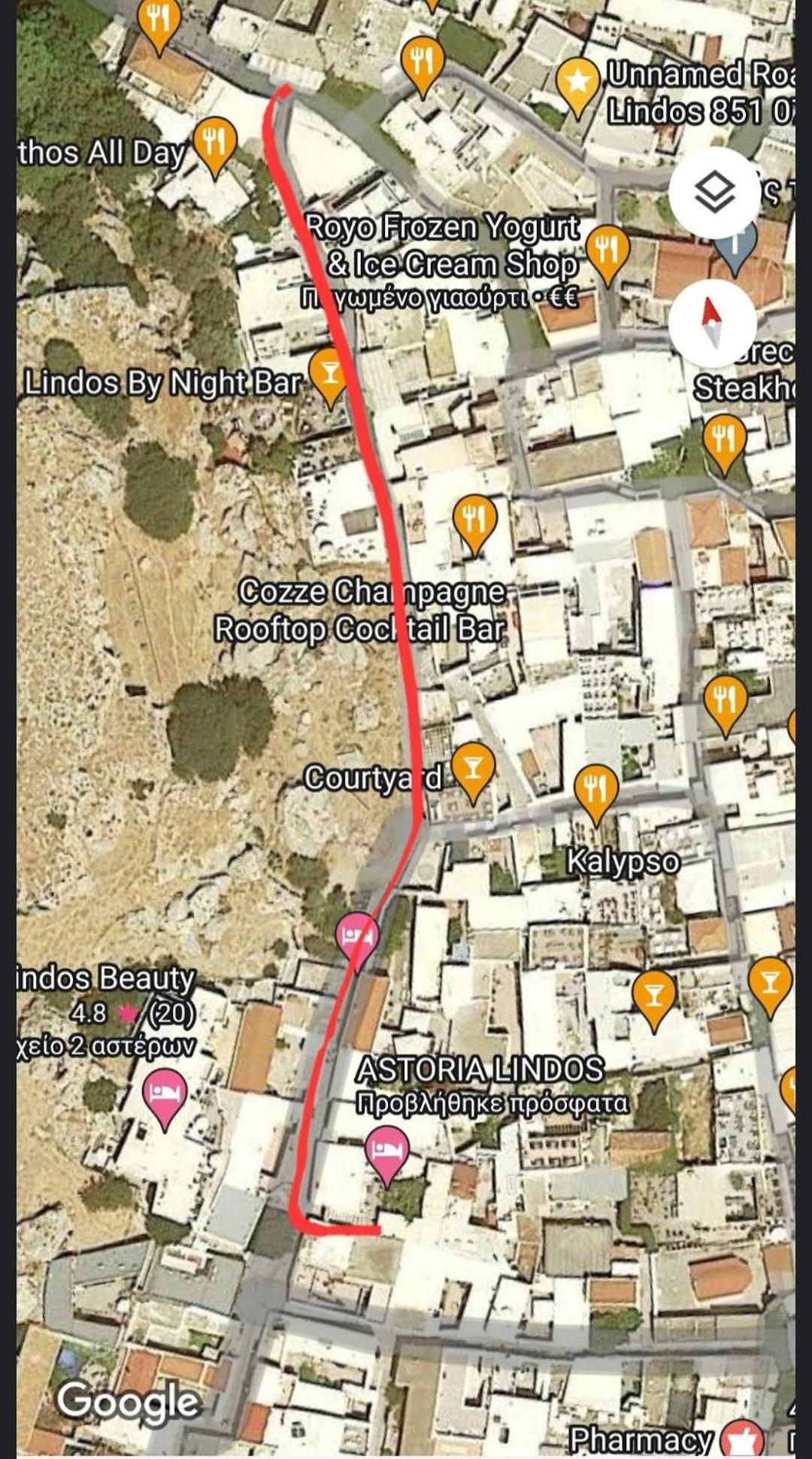Tap the starred Unnamed Road saved place
Viewport: 812px width, 1459px height.
[x=577, y=81]
